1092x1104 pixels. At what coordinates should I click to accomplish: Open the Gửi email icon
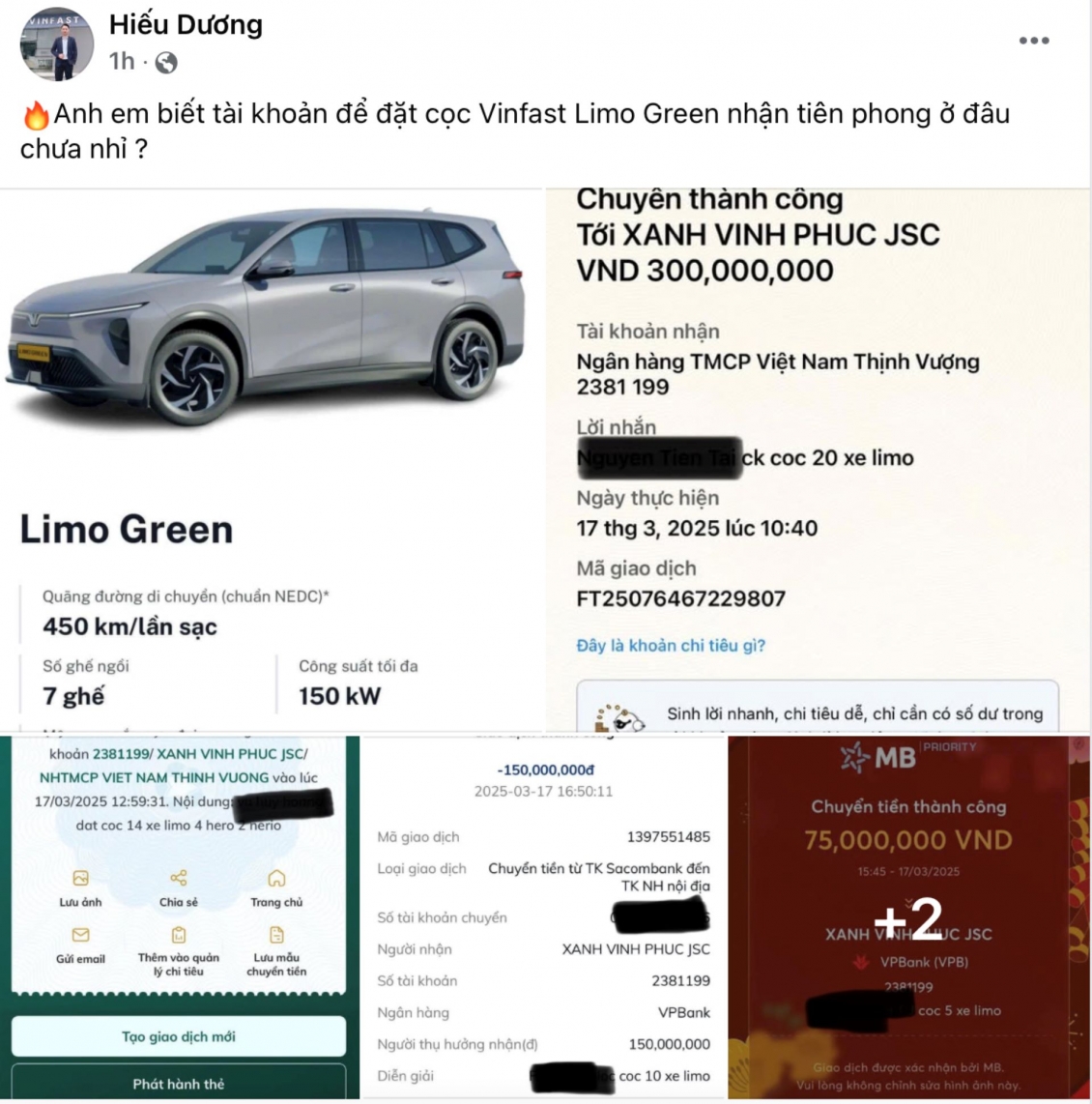pyautogui.click(x=81, y=935)
